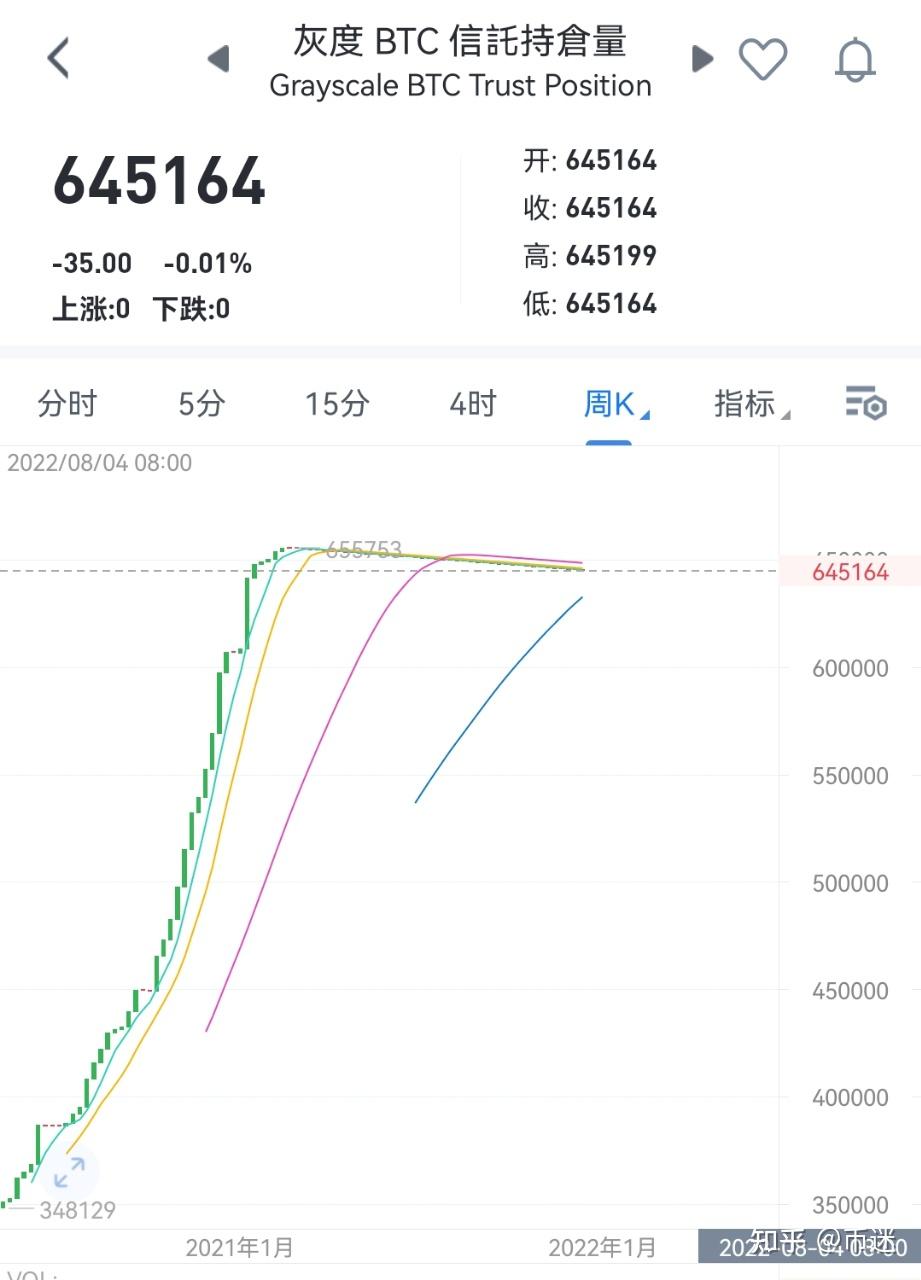Switch to the 15分 tab
This screenshot has height=1280, width=921.
(336, 404)
